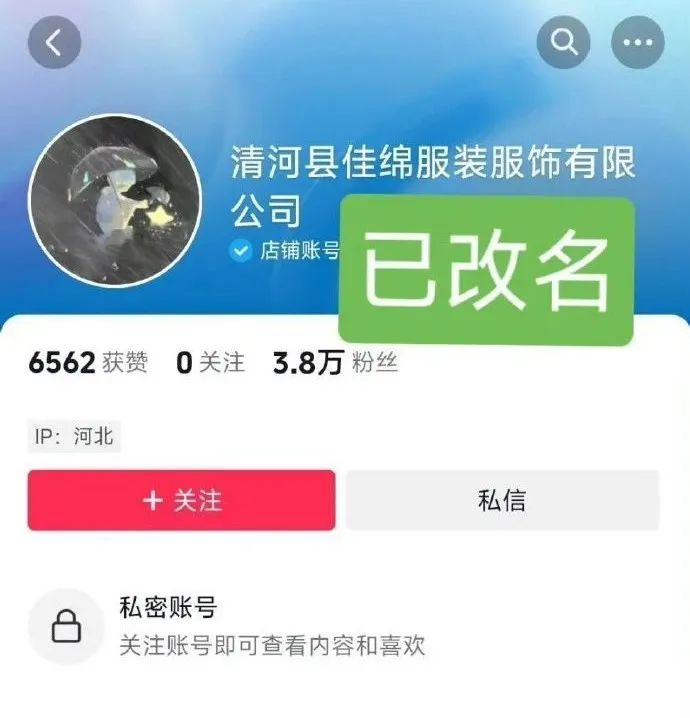Viewport: 690px width, 718px height.
Task: Open the search icon on the profile
Action: click(x=563, y=43)
